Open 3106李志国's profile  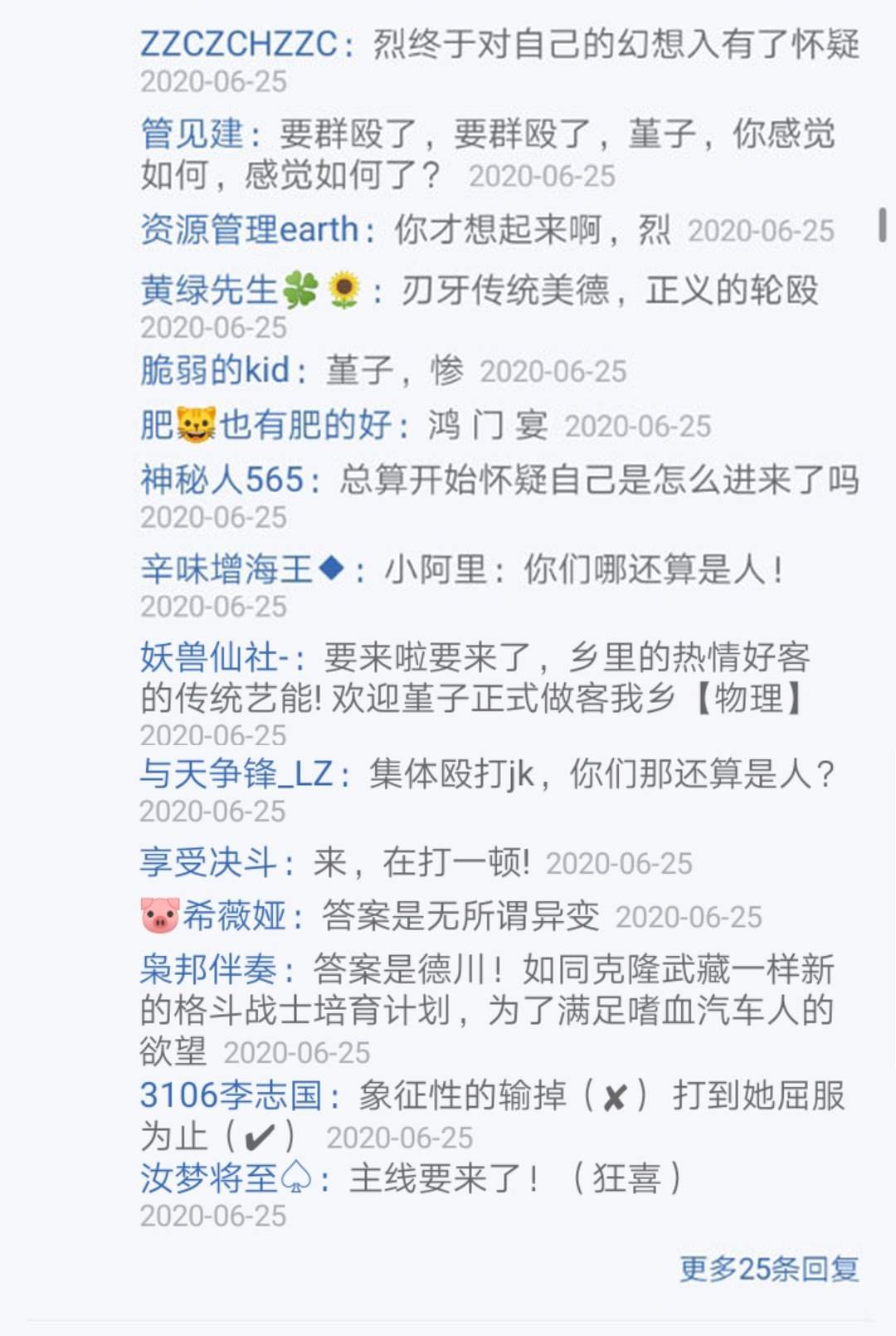[231, 1095]
